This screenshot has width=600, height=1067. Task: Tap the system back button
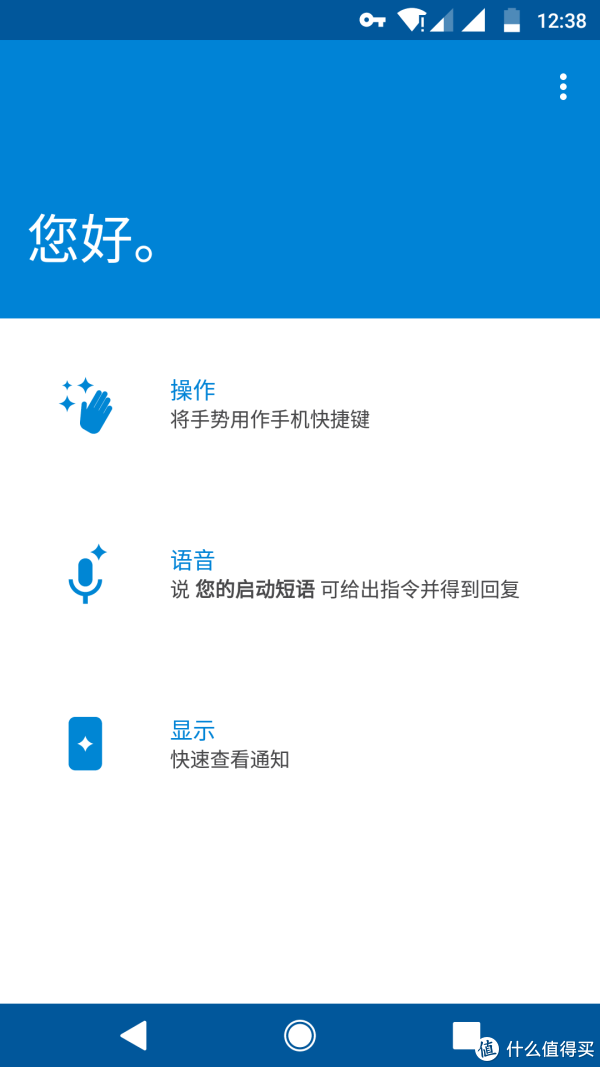tap(134, 1035)
